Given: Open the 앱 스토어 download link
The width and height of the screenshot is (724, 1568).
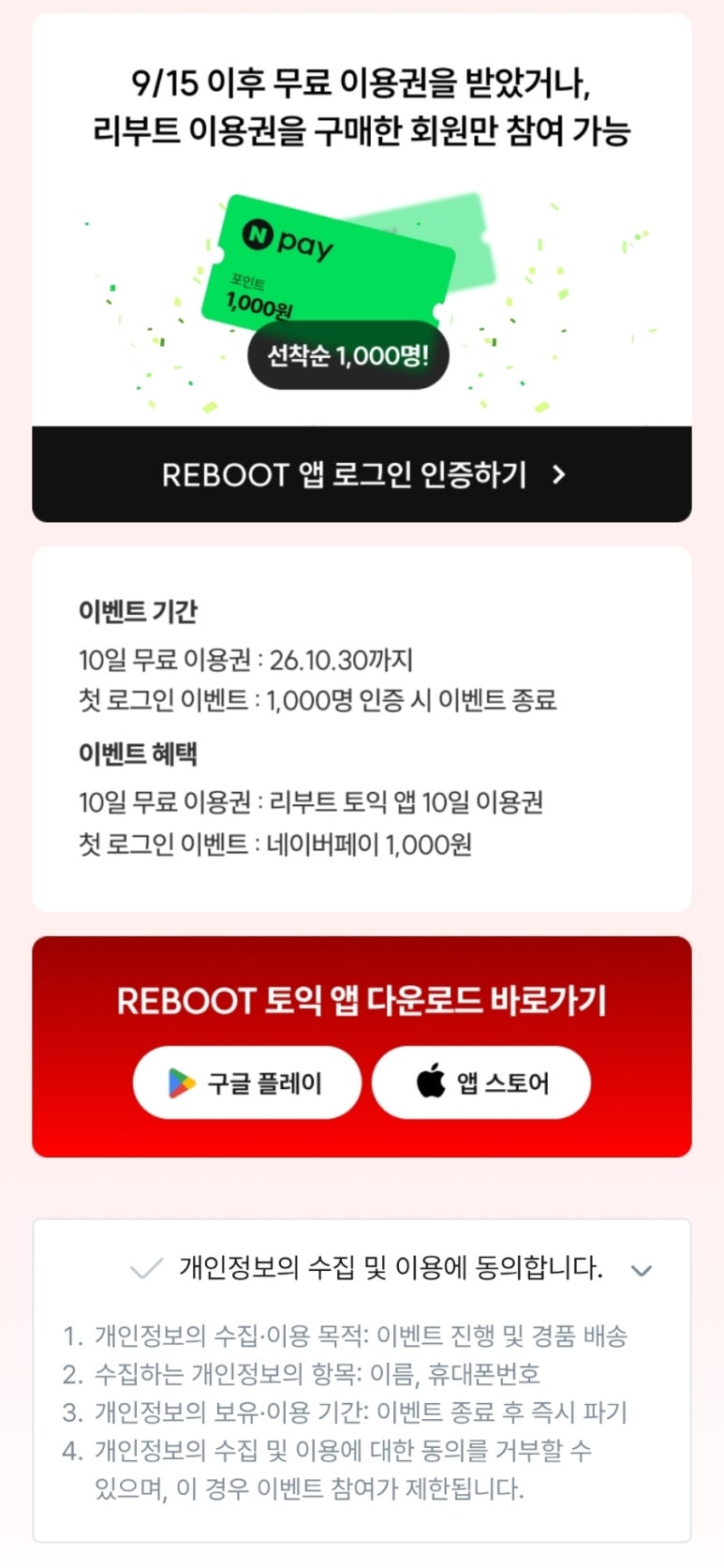Looking at the screenshot, I should point(481,1083).
